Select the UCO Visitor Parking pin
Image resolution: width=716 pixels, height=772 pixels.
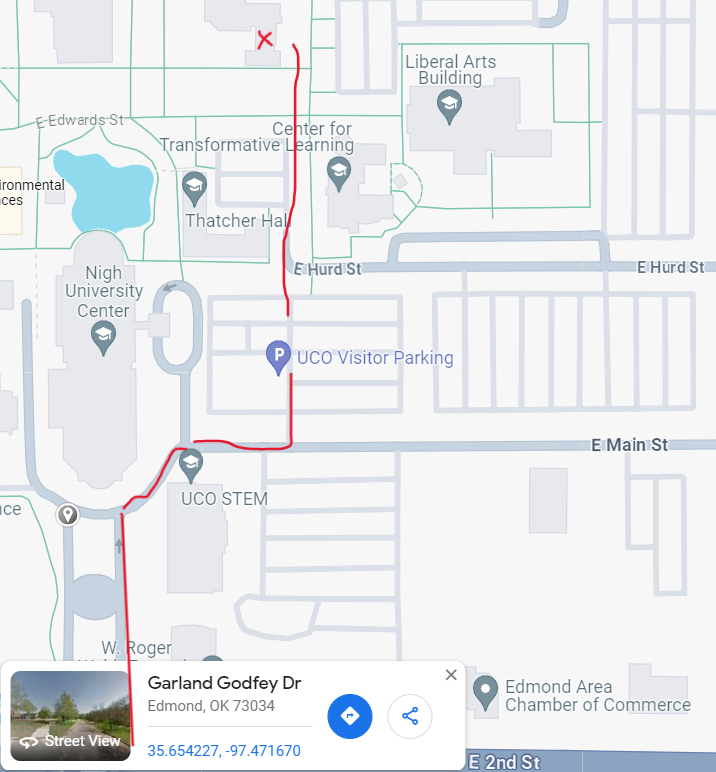coord(277,357)
